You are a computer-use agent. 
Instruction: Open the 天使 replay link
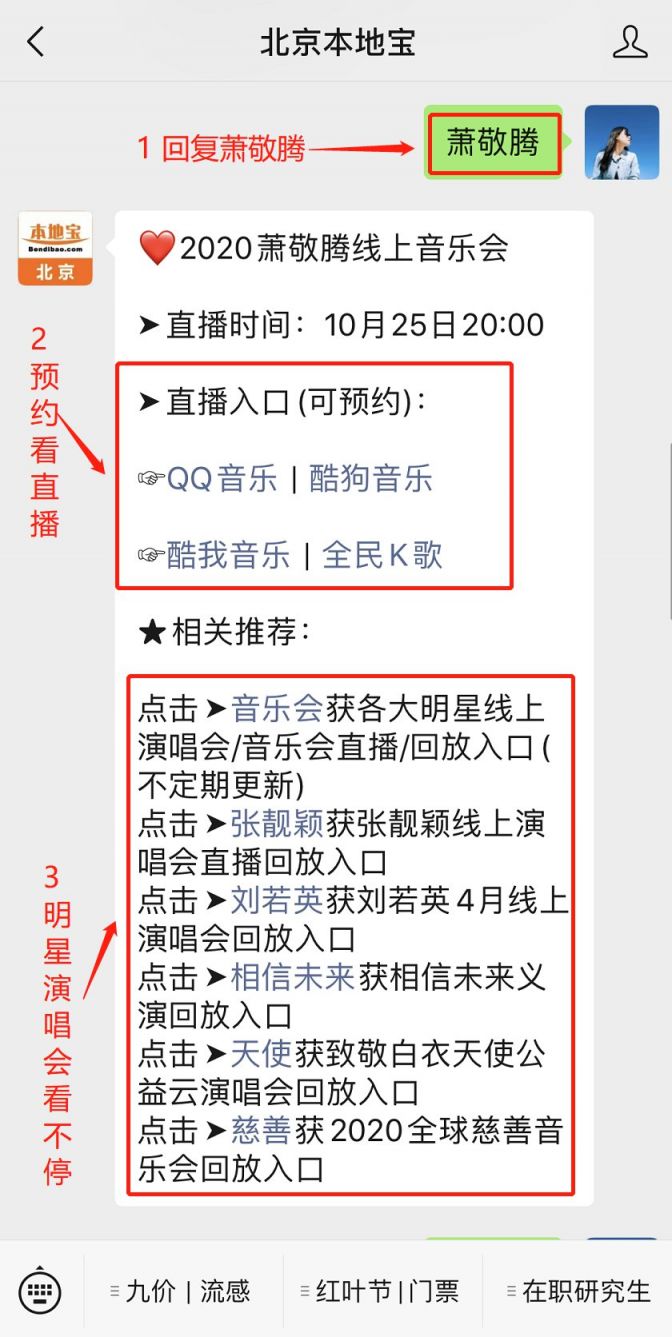(x=261, y=1053)
